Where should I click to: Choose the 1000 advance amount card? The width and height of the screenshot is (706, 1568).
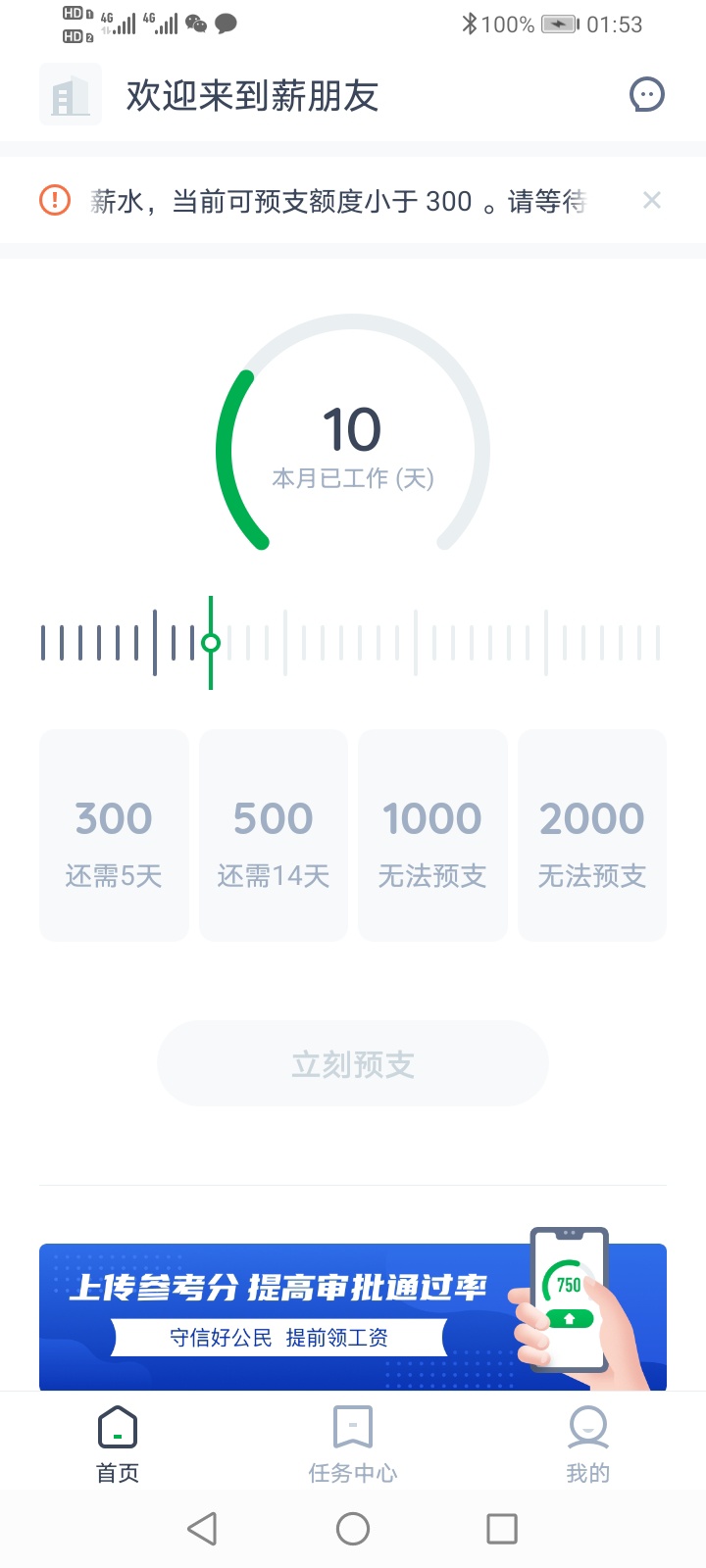tap(432, 836)
